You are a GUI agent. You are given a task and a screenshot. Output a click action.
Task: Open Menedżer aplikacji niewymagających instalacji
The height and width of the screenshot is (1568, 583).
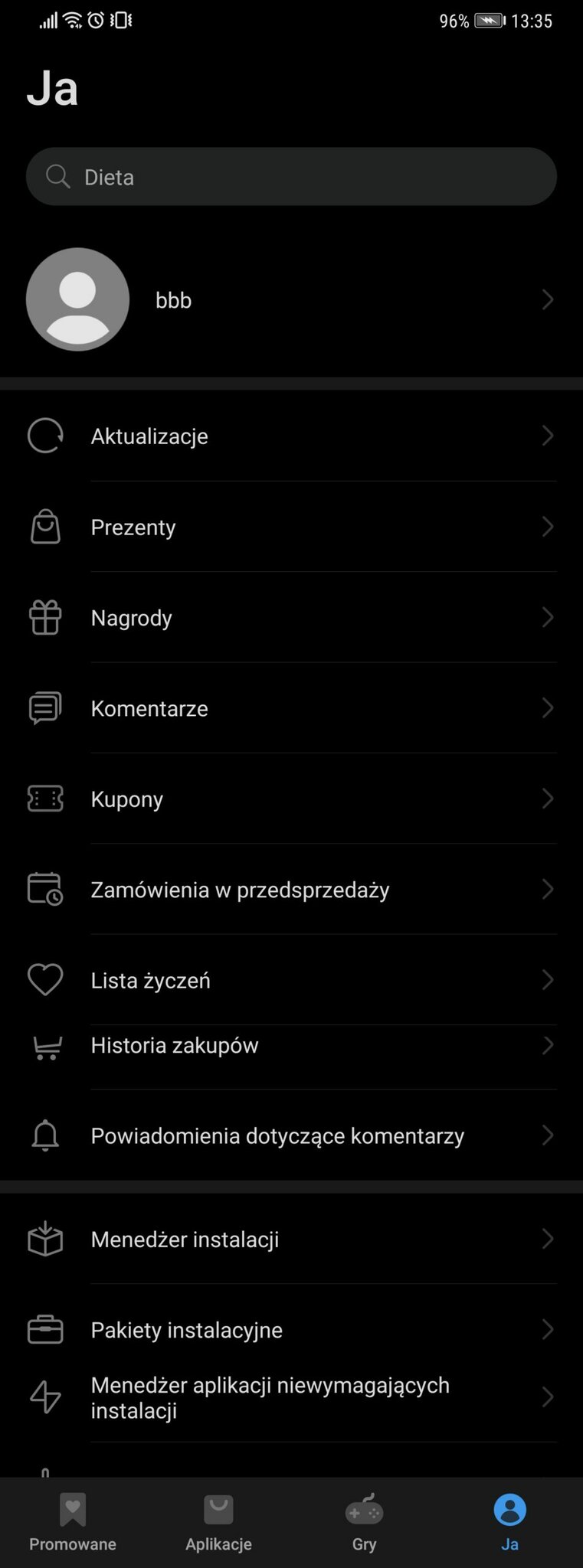click(291, 1397)
